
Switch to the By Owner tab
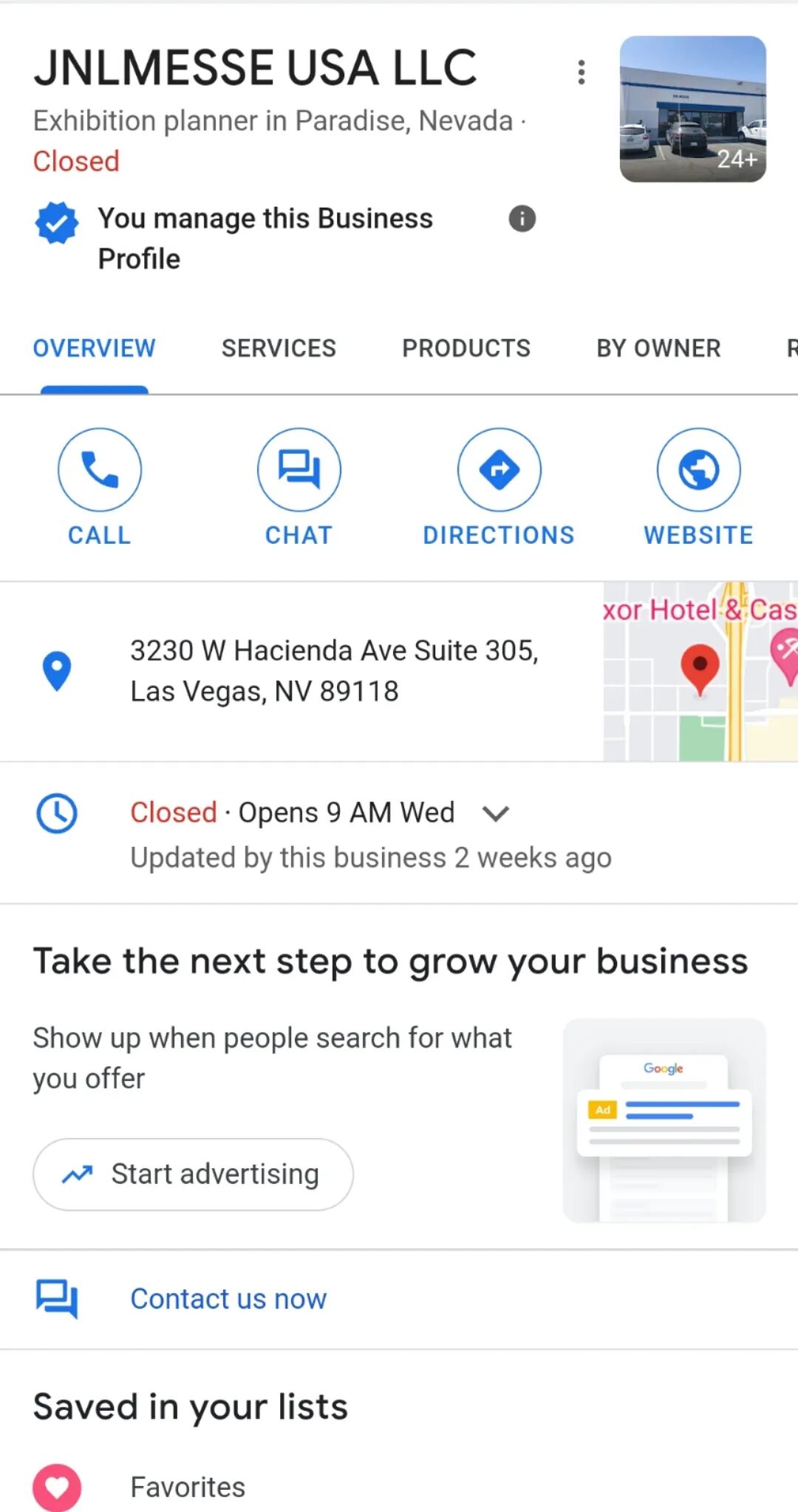click(658, 348)
